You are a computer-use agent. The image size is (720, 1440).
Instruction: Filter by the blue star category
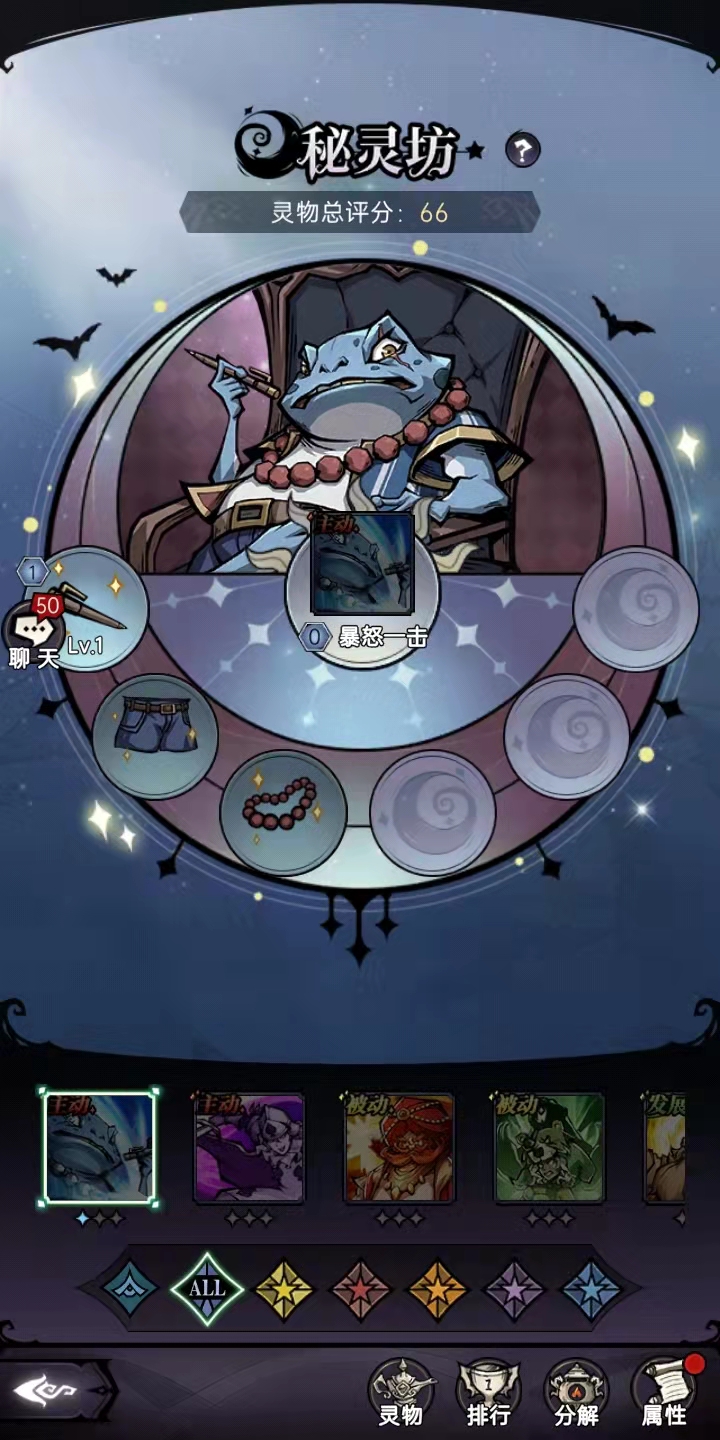tap(591, 1289)
